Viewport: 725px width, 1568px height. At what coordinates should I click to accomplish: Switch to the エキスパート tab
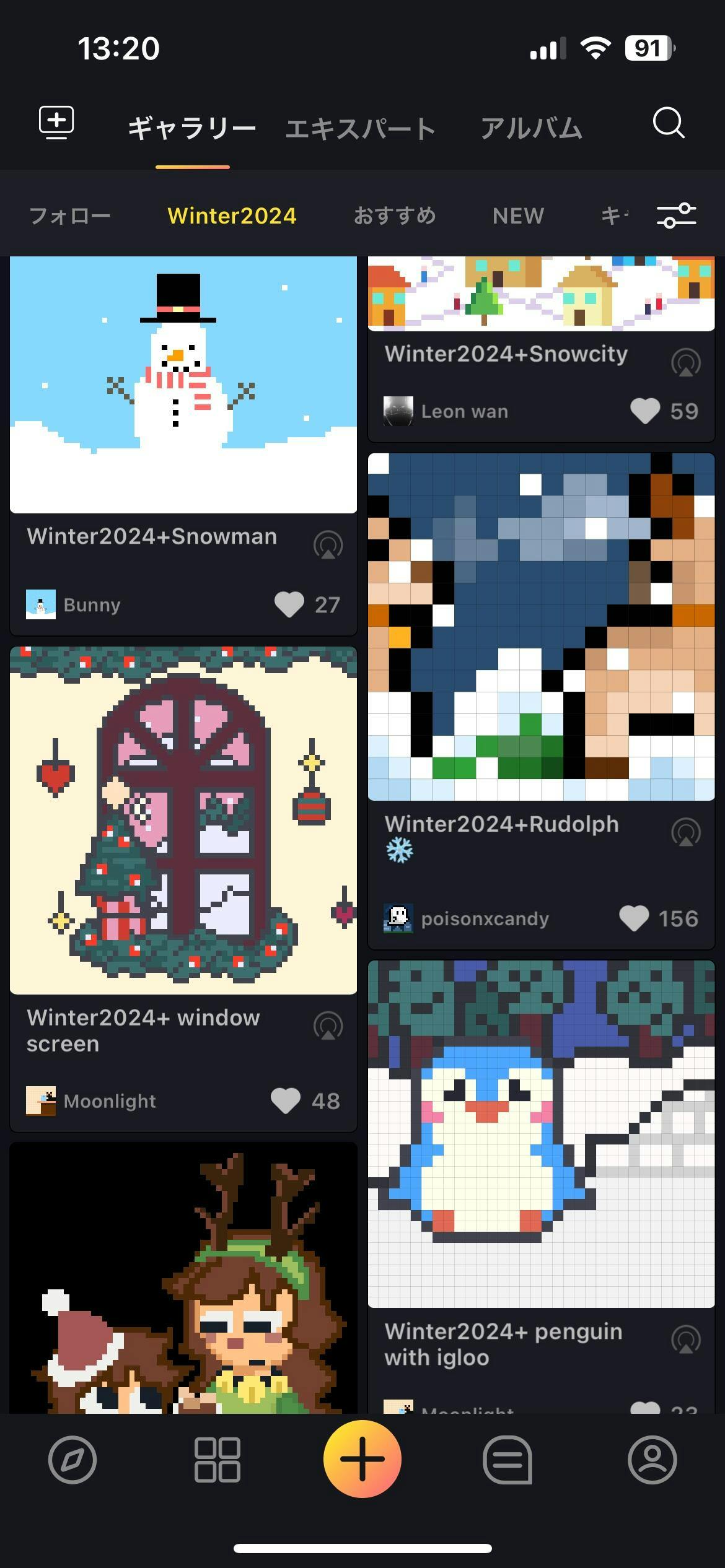(x=360, y=129)
